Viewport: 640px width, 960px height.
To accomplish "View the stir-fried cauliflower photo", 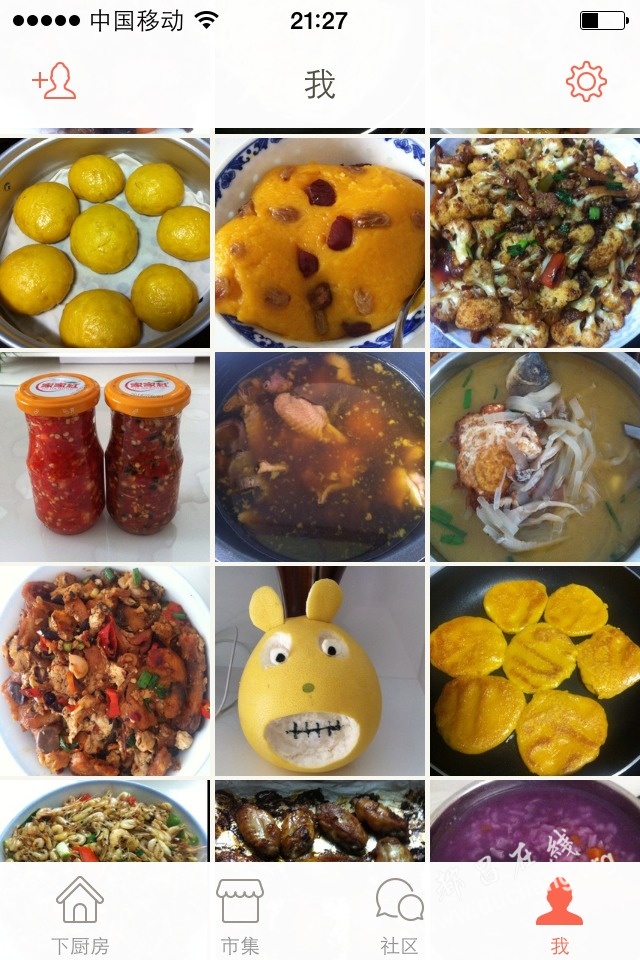I will pyautogui.click(x=535, y=243).
